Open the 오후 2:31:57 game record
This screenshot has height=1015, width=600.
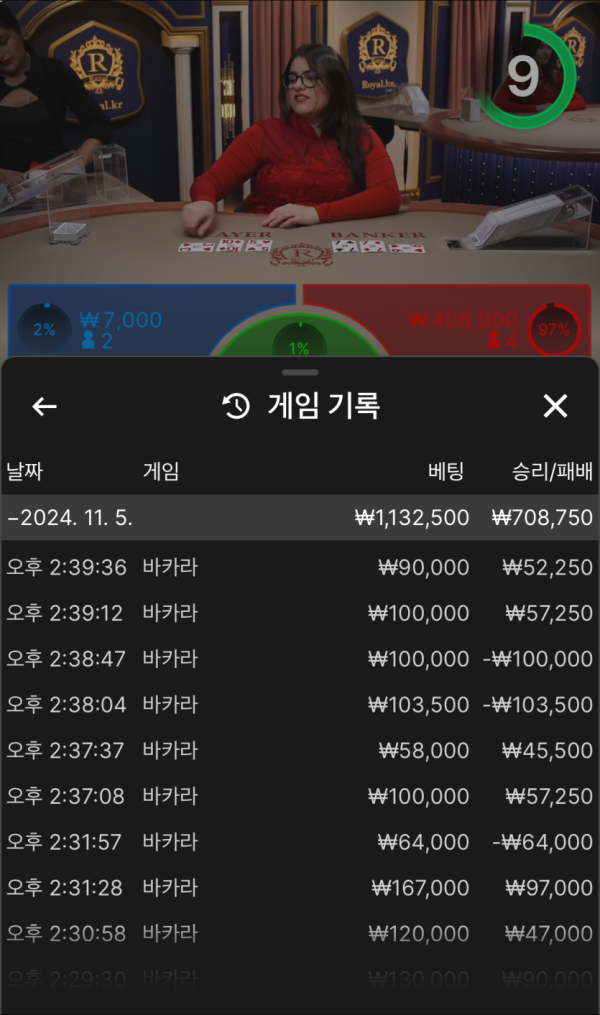click(300, 842)
